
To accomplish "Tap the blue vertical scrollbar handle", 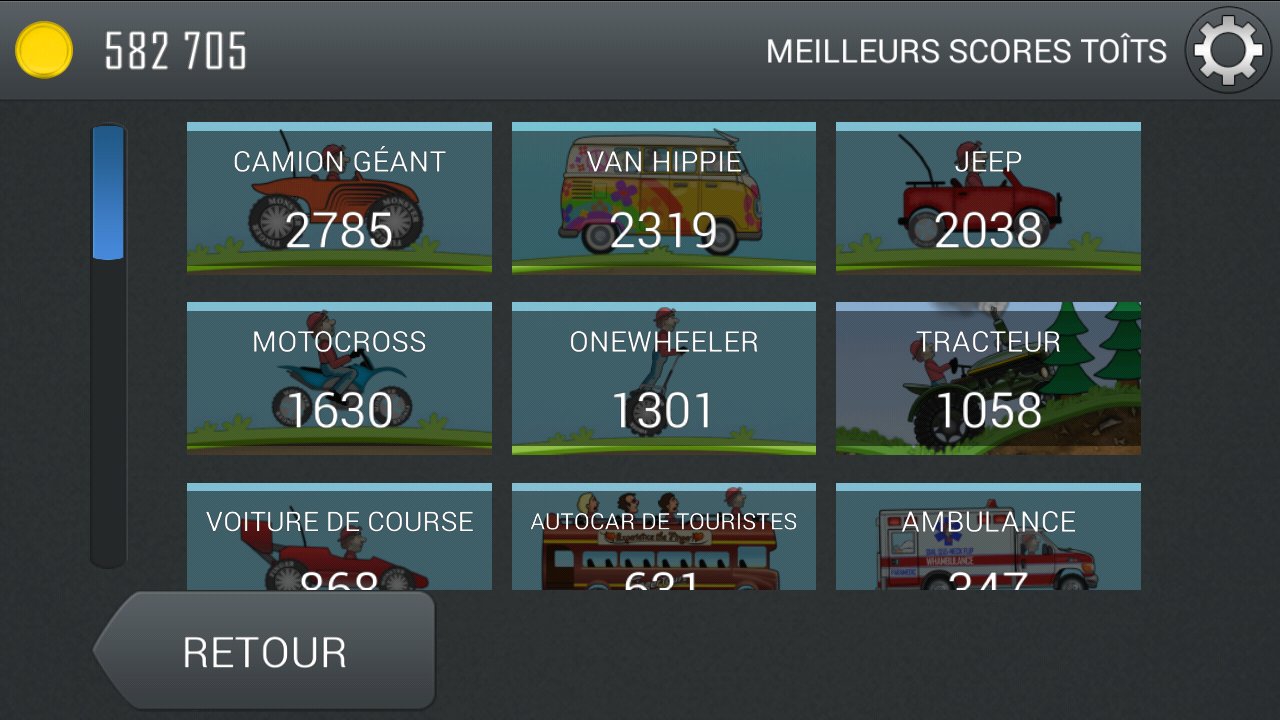I will coord(108,192).
